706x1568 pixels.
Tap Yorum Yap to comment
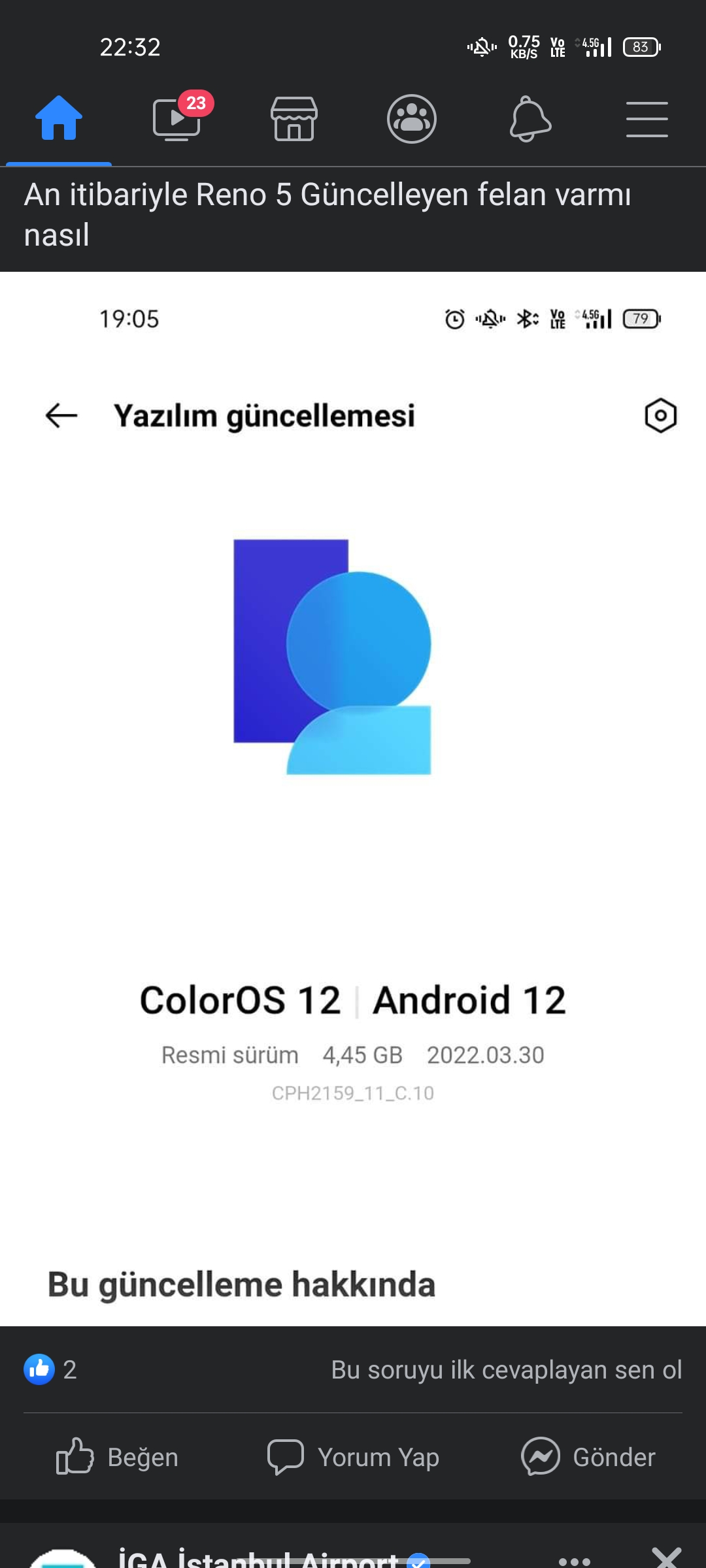tap(353, 1457)
